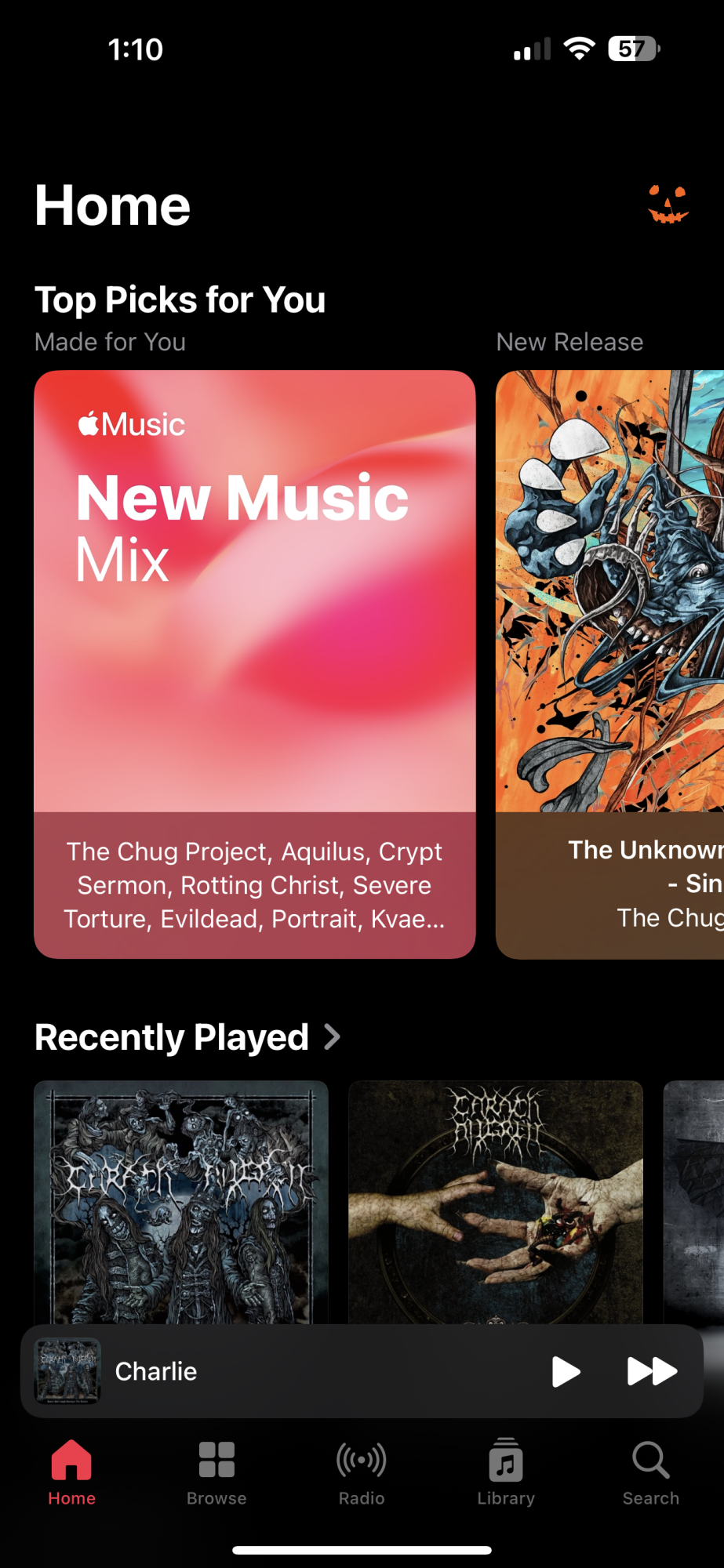Viewport: 724px width, 1568px height.
Task: Expand the Recently Played section
Action: [187, 1037]
